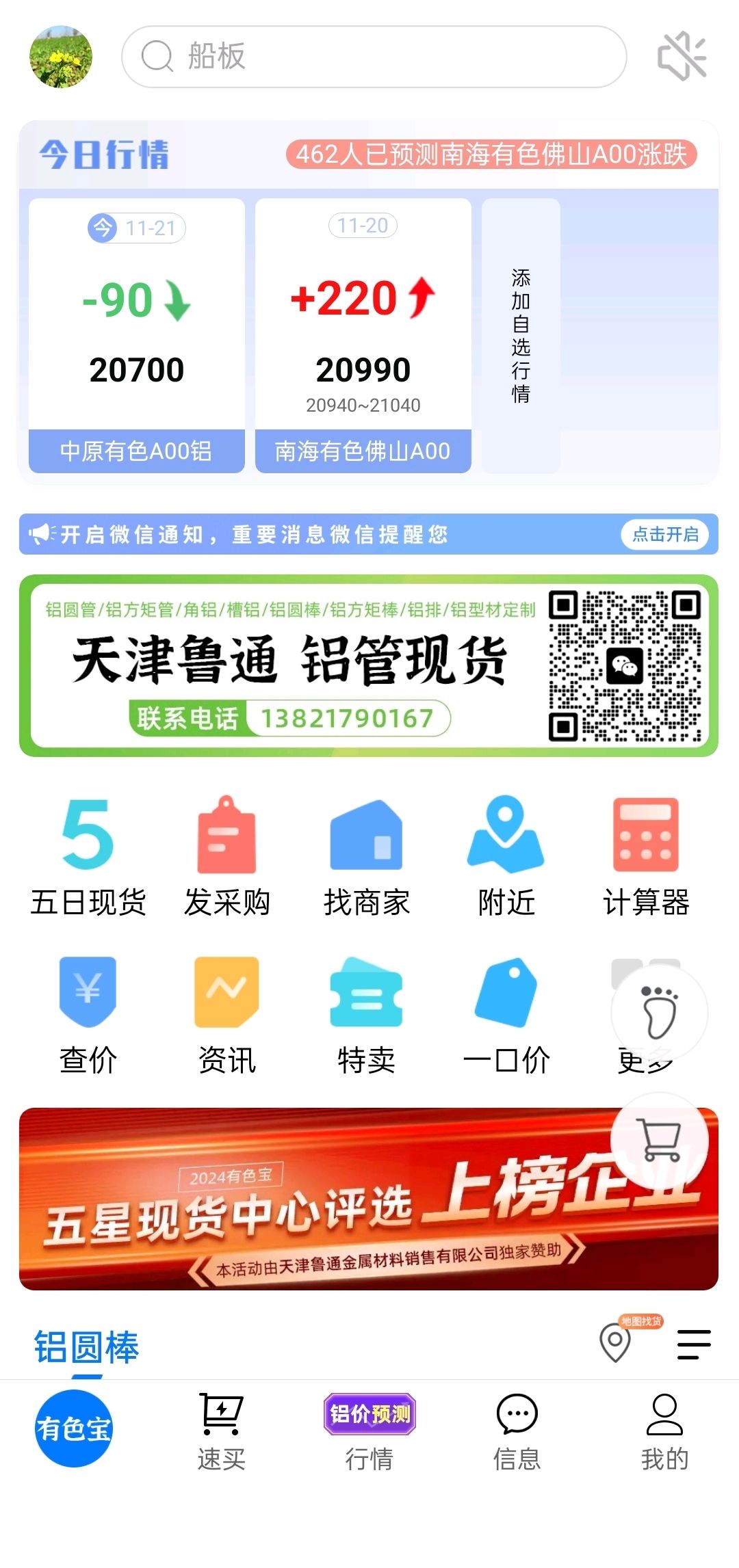Tap the muted sound icon
Screen dimensions: 739x1568
coord(682,57)
